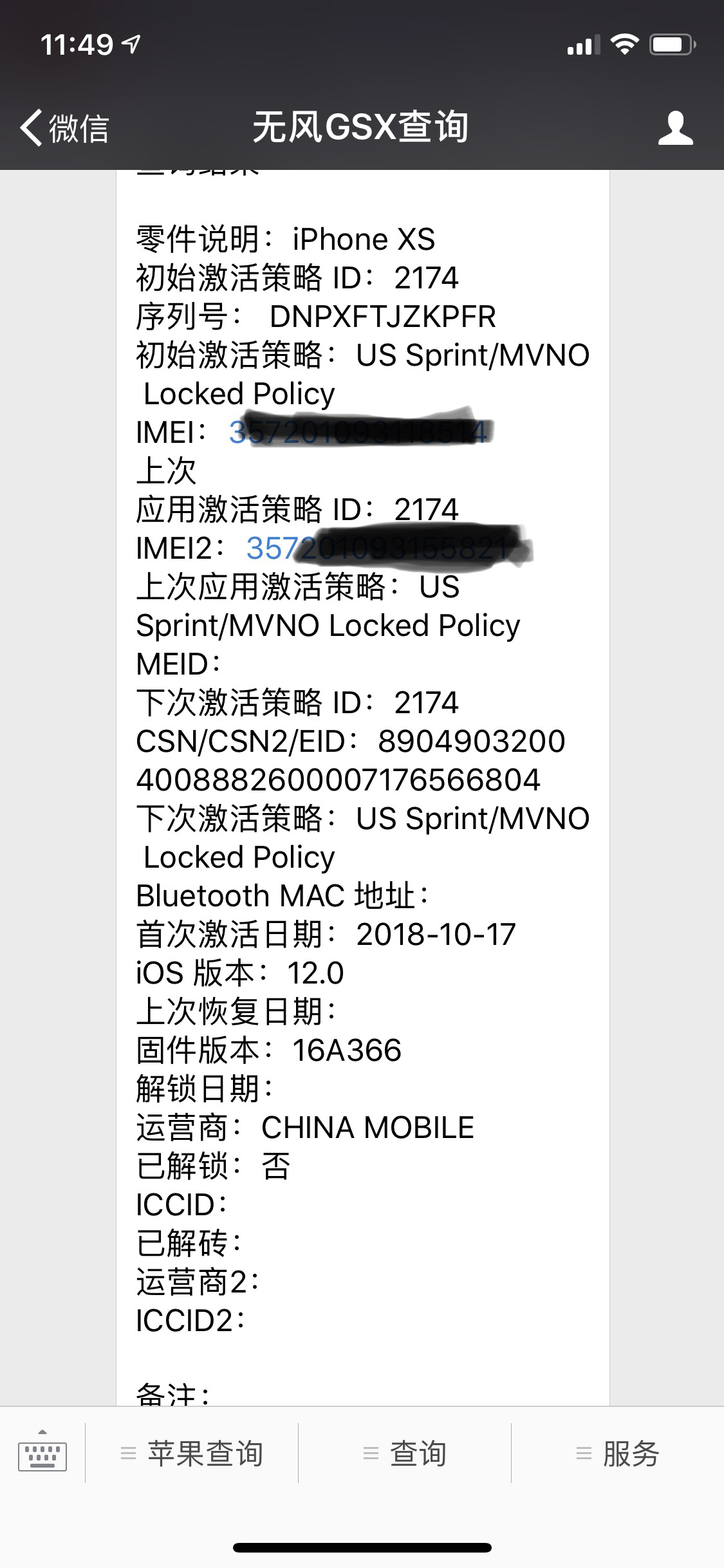Open the 苹果查询 menu
The image size is (724, 1568).
tap(192, 1453)
